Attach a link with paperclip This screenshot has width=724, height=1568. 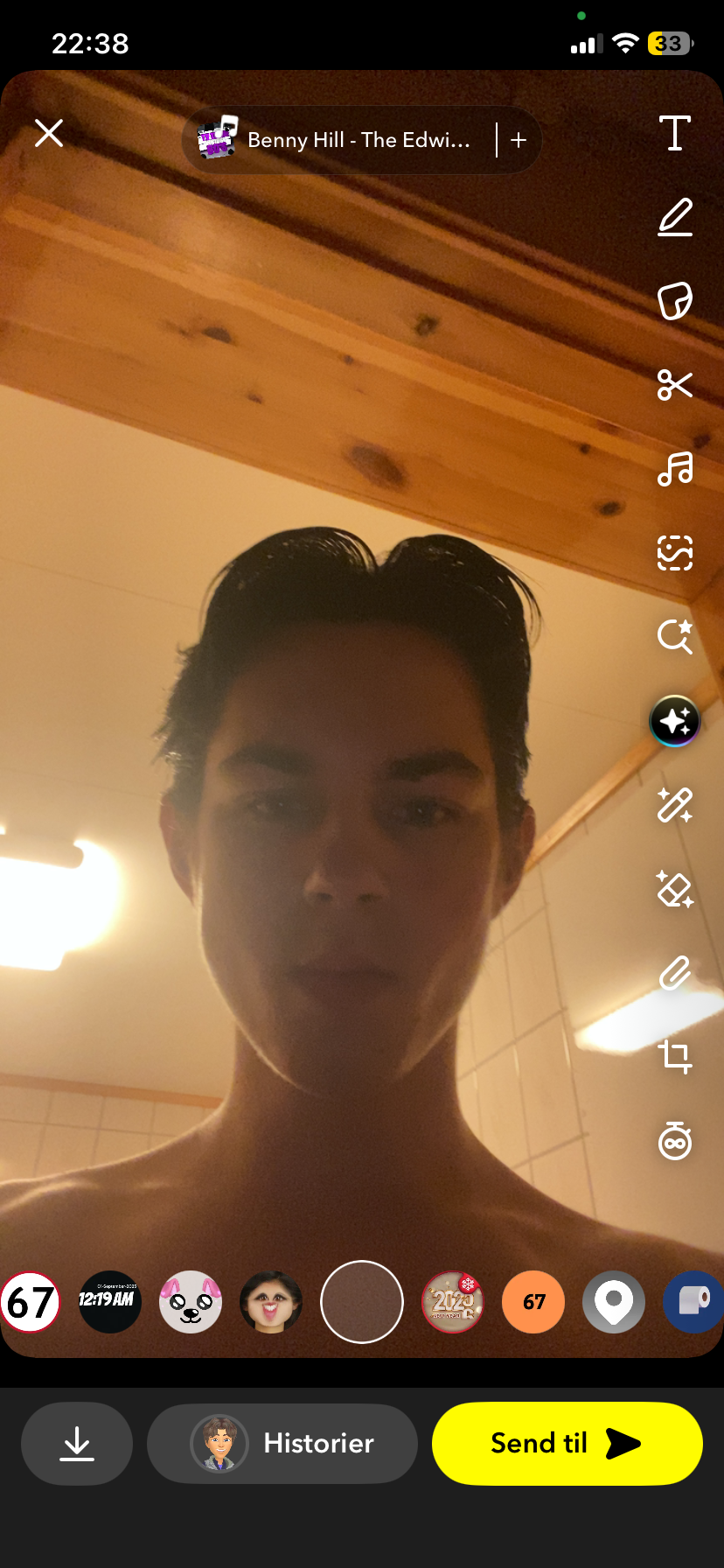pyautogui.click(x=674, y=973)
